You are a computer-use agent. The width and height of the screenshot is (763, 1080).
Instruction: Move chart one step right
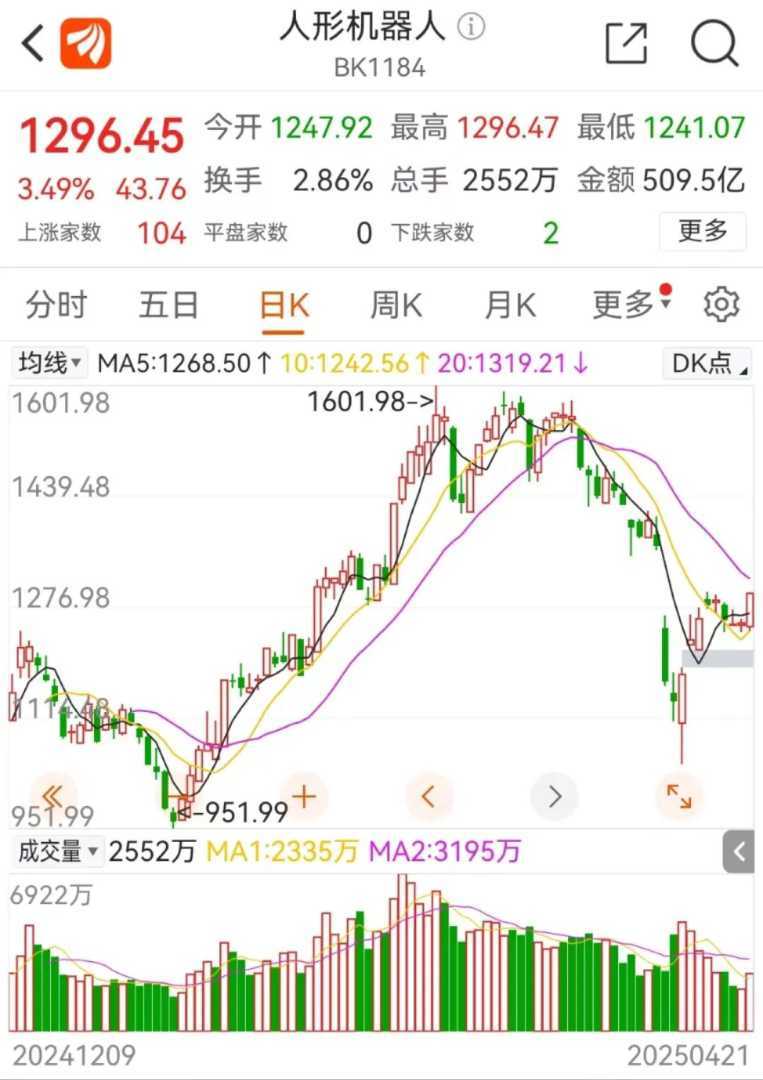pyautogui.click(x=554, y=797)
